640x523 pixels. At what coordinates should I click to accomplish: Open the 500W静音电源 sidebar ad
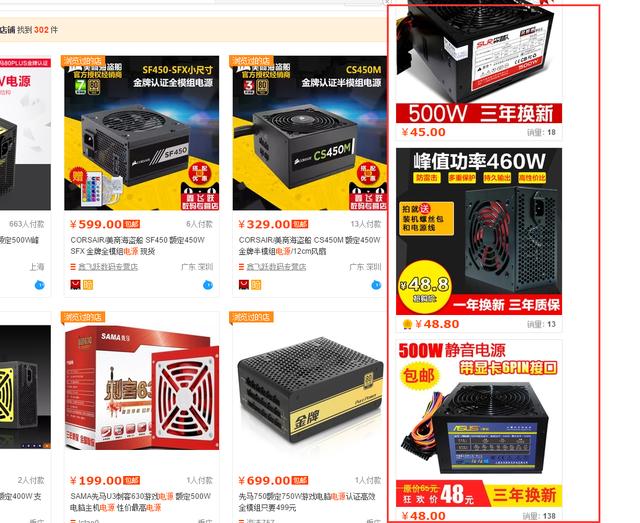pyautogui.click(x=478, y=420)
